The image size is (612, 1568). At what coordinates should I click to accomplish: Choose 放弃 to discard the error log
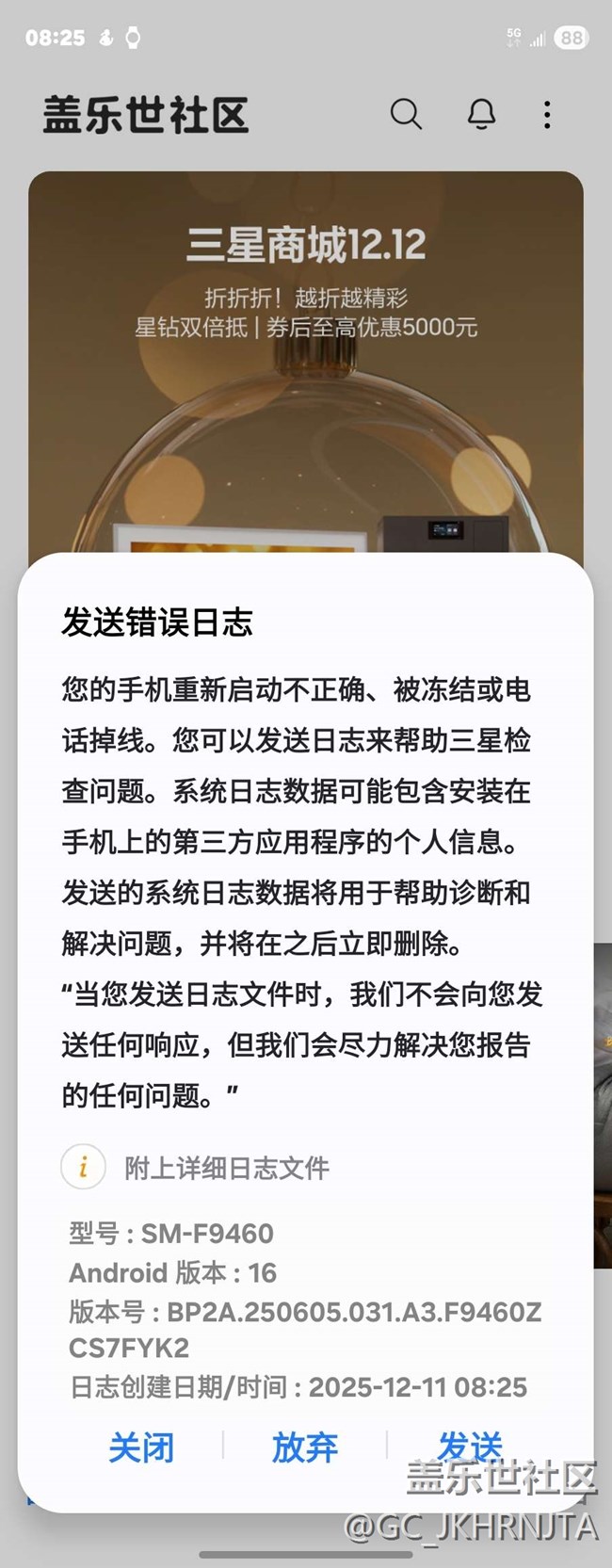304,1447
